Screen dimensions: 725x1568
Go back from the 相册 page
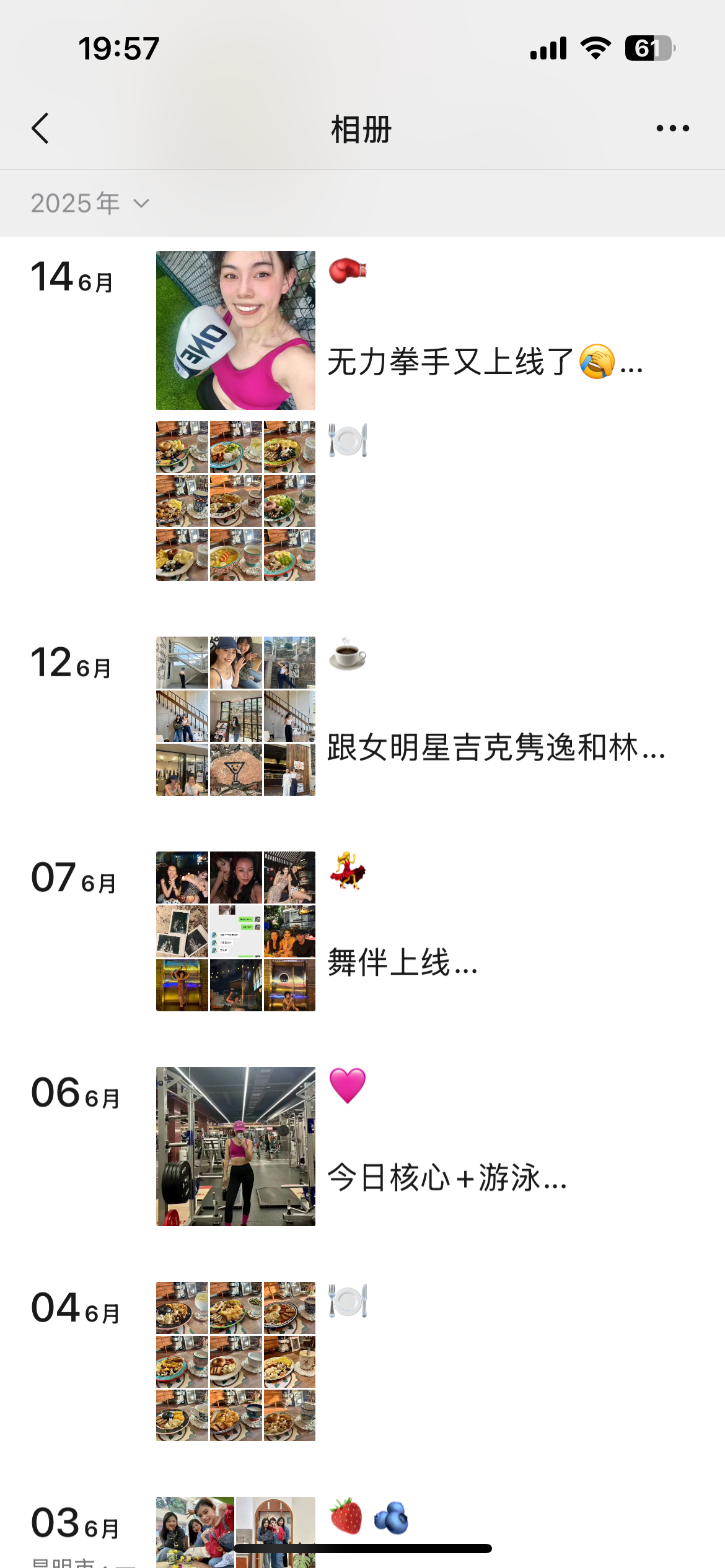[x=41, y=129]
